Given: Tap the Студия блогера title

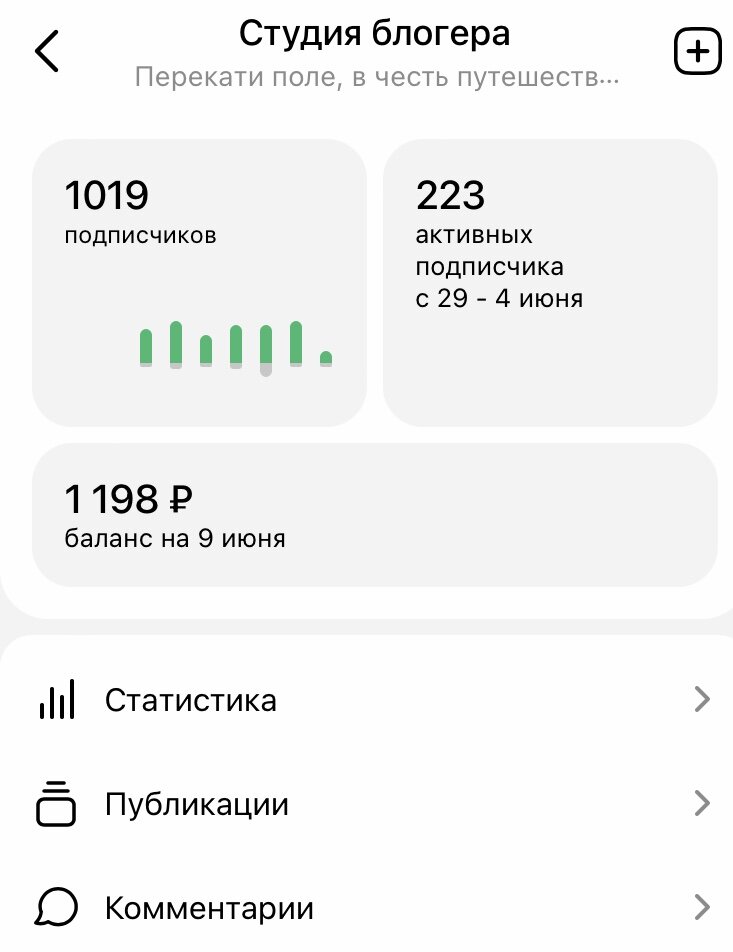Looking at the screenshot, I should (x=374, y=33).
